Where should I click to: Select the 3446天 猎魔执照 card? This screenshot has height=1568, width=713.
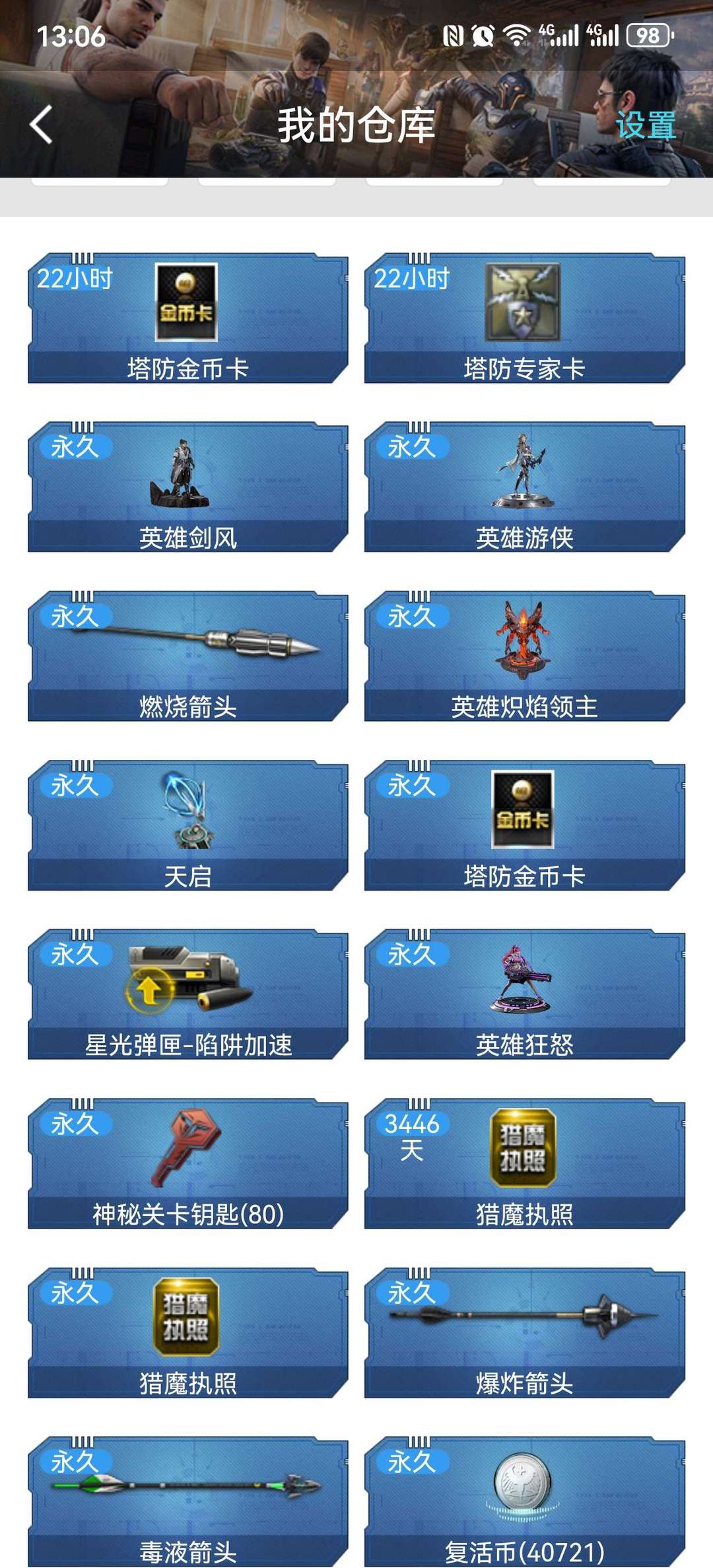[524, 1163]
